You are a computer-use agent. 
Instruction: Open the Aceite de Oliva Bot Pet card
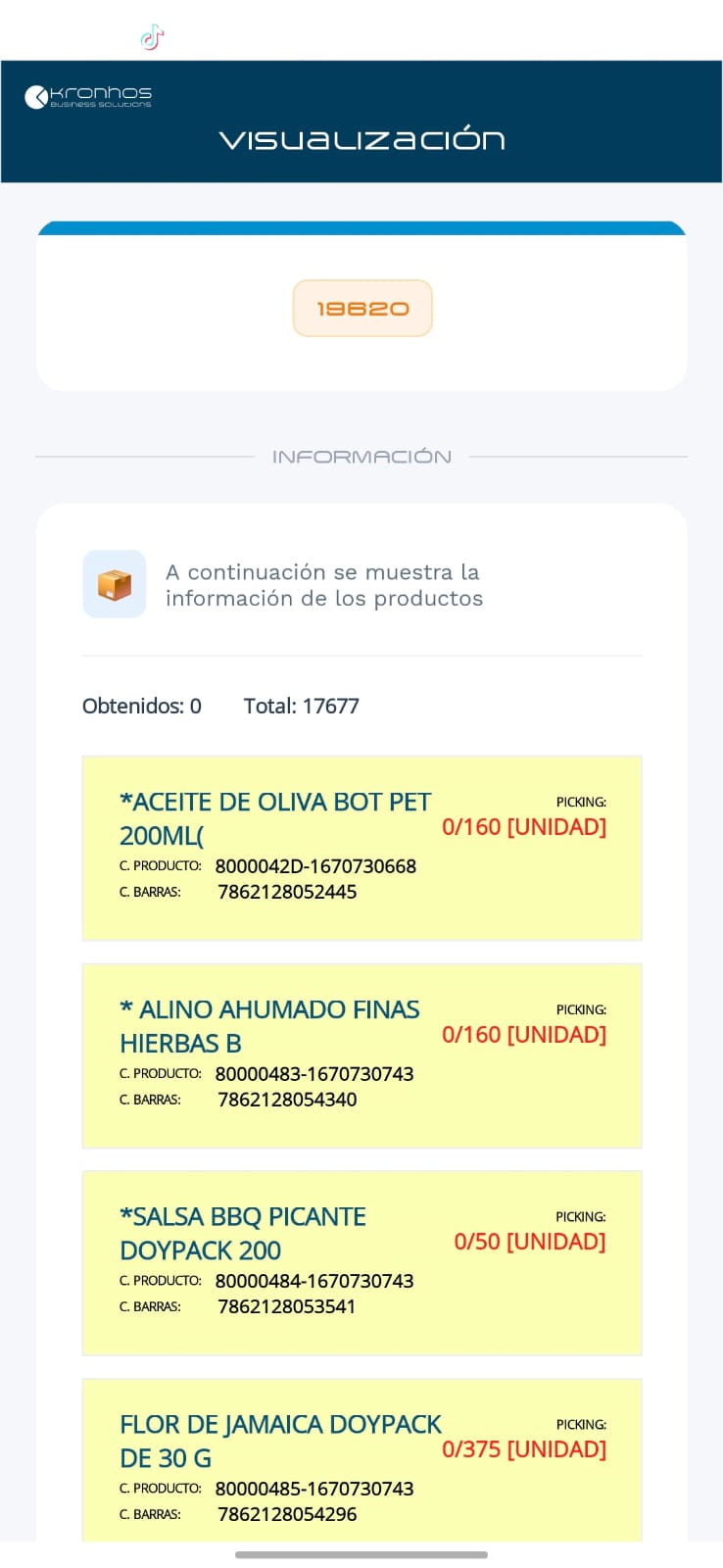coord(361,848)
